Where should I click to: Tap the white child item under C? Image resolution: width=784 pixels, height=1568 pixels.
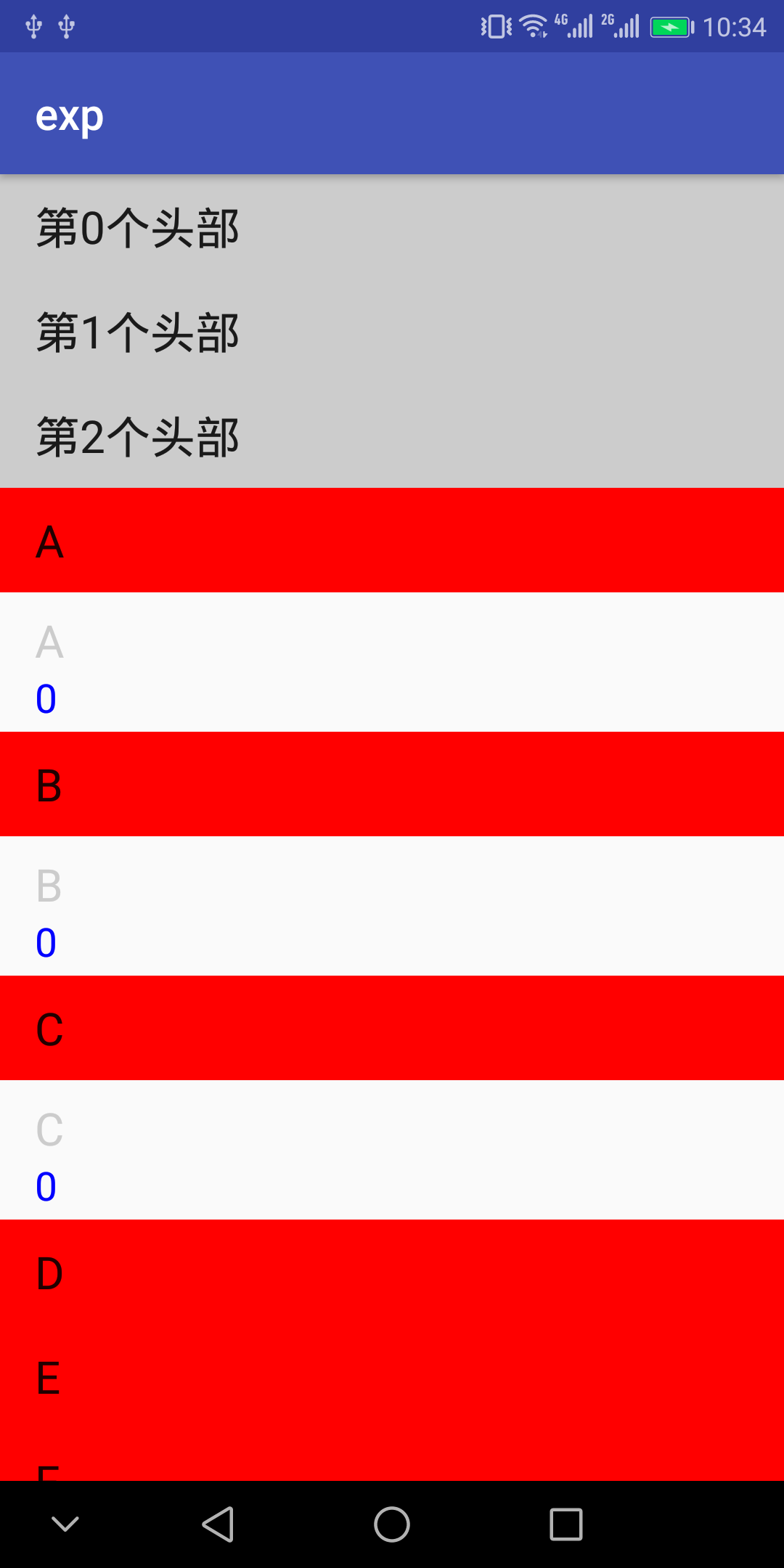pyautogui.click(x=392, y=1151)
